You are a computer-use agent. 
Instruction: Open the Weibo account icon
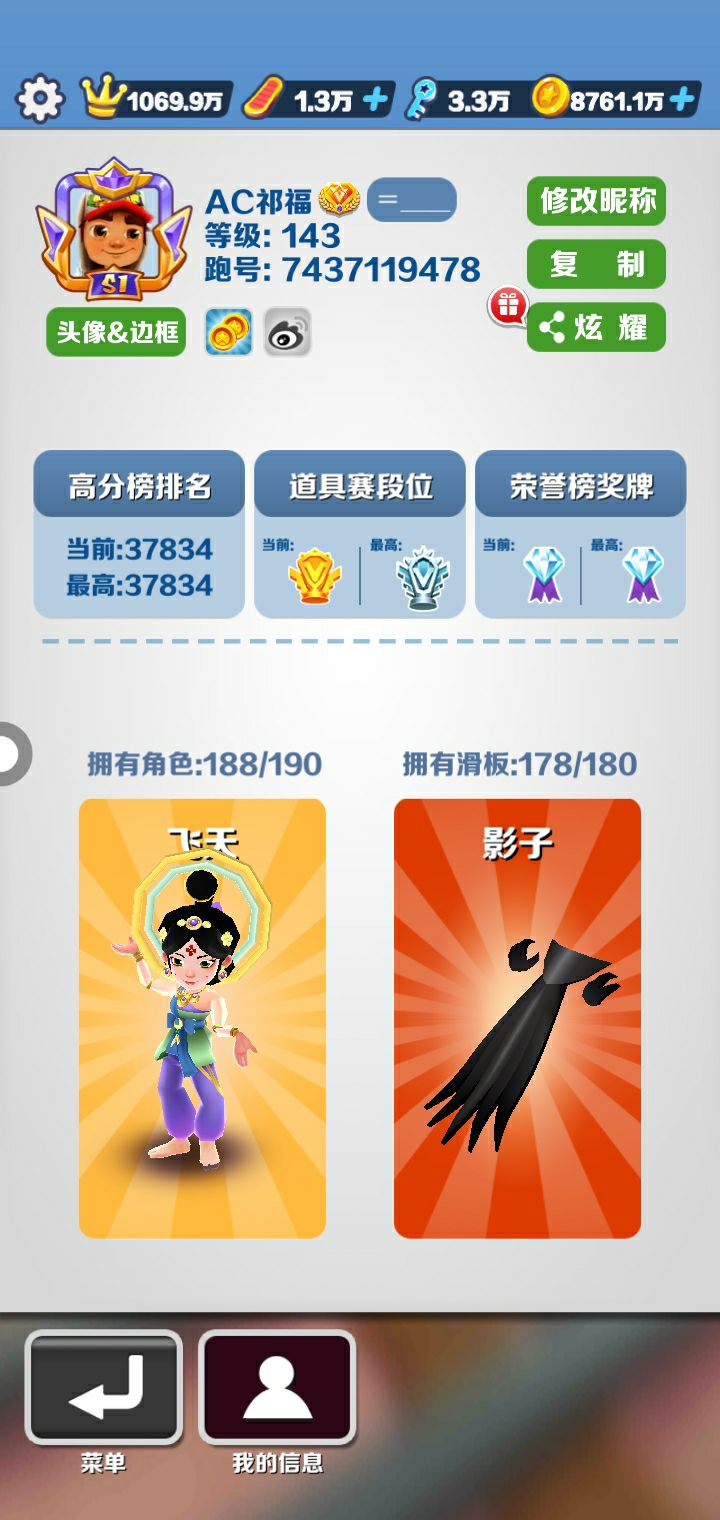point(288,332)
